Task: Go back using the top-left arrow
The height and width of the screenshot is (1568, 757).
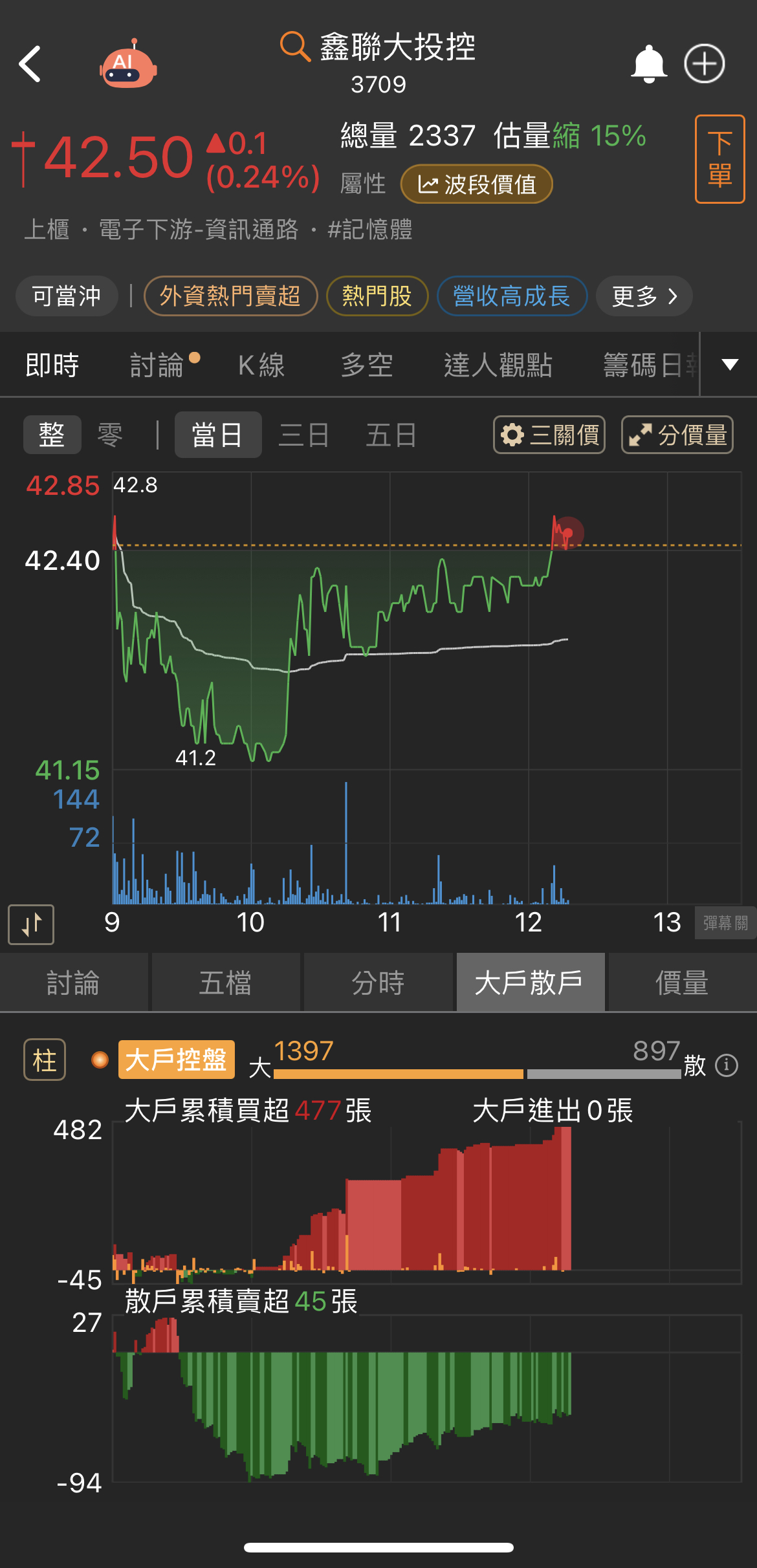Action: [30, 63]
